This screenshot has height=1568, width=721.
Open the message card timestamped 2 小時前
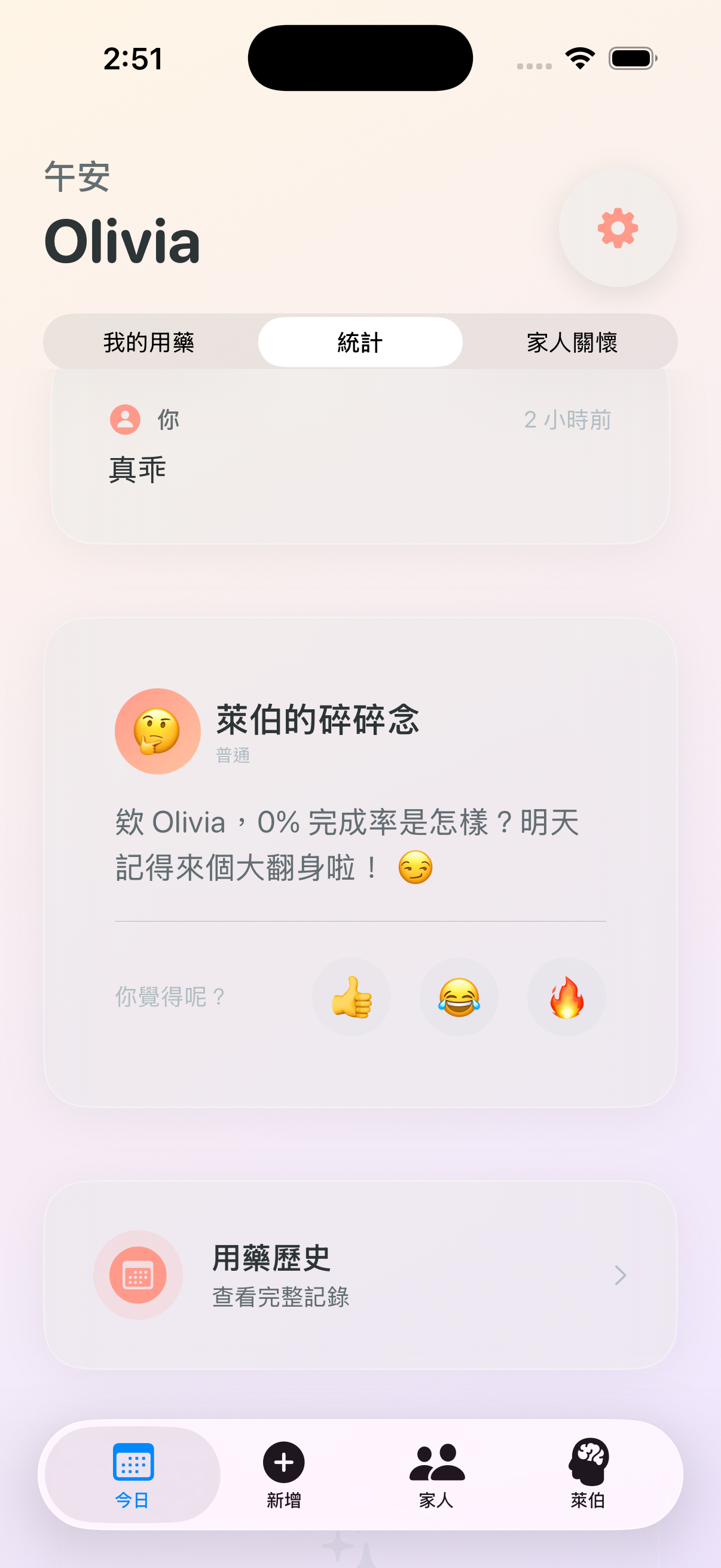360,456
